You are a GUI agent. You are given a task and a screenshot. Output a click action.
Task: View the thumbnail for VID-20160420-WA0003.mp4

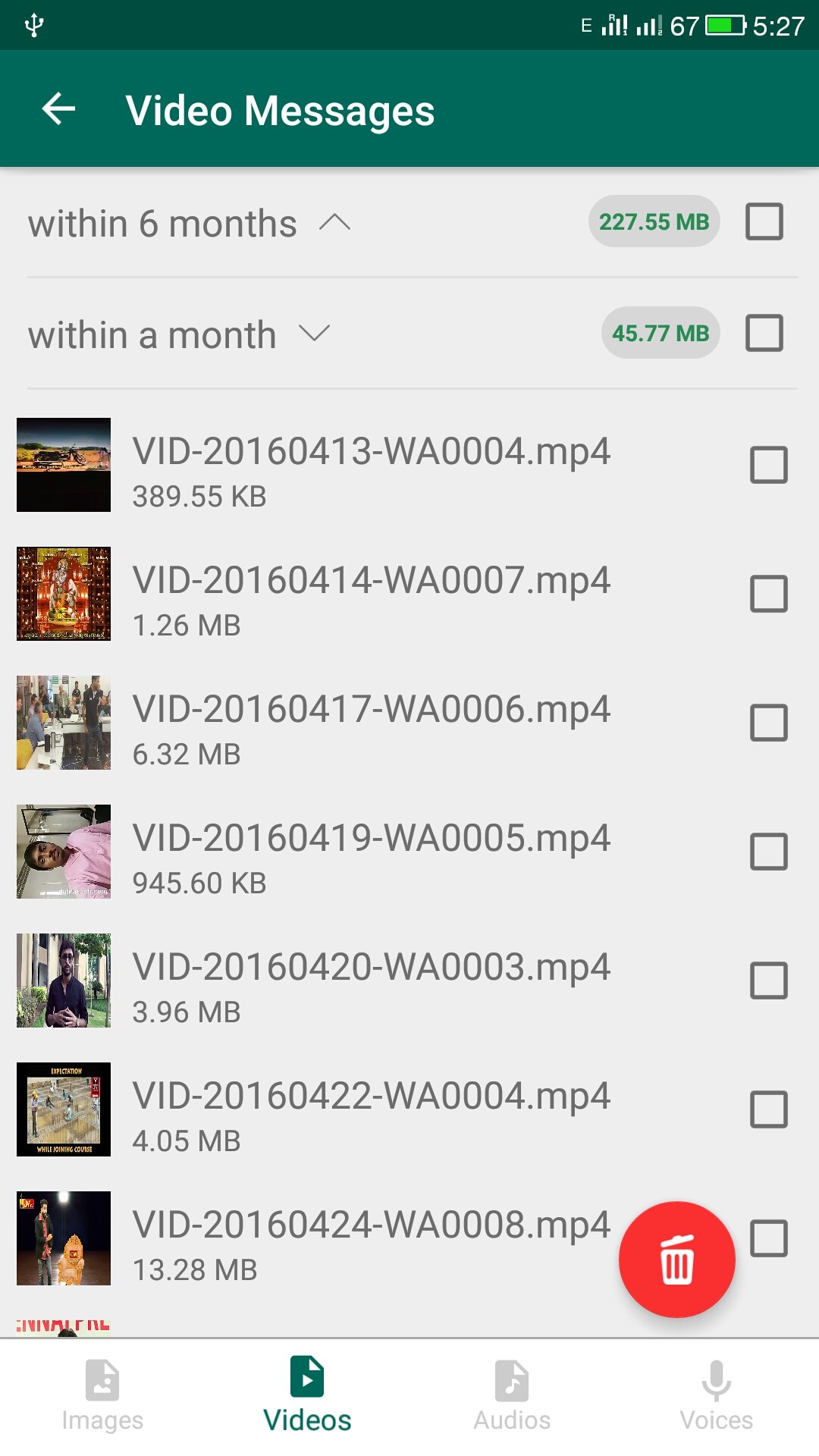(x=64, y=981)
